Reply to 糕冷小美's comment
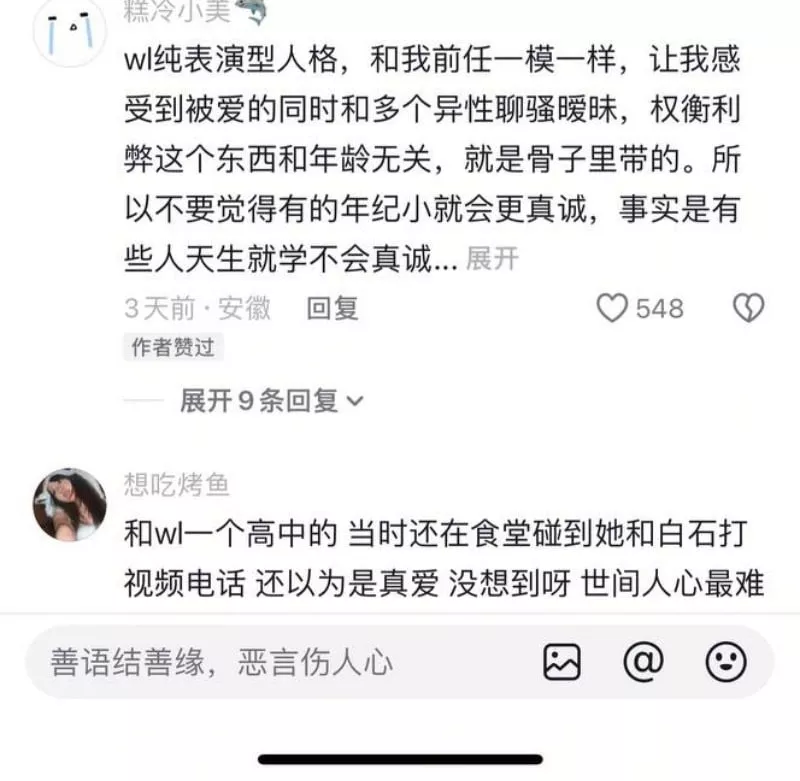 pos(332,308)
